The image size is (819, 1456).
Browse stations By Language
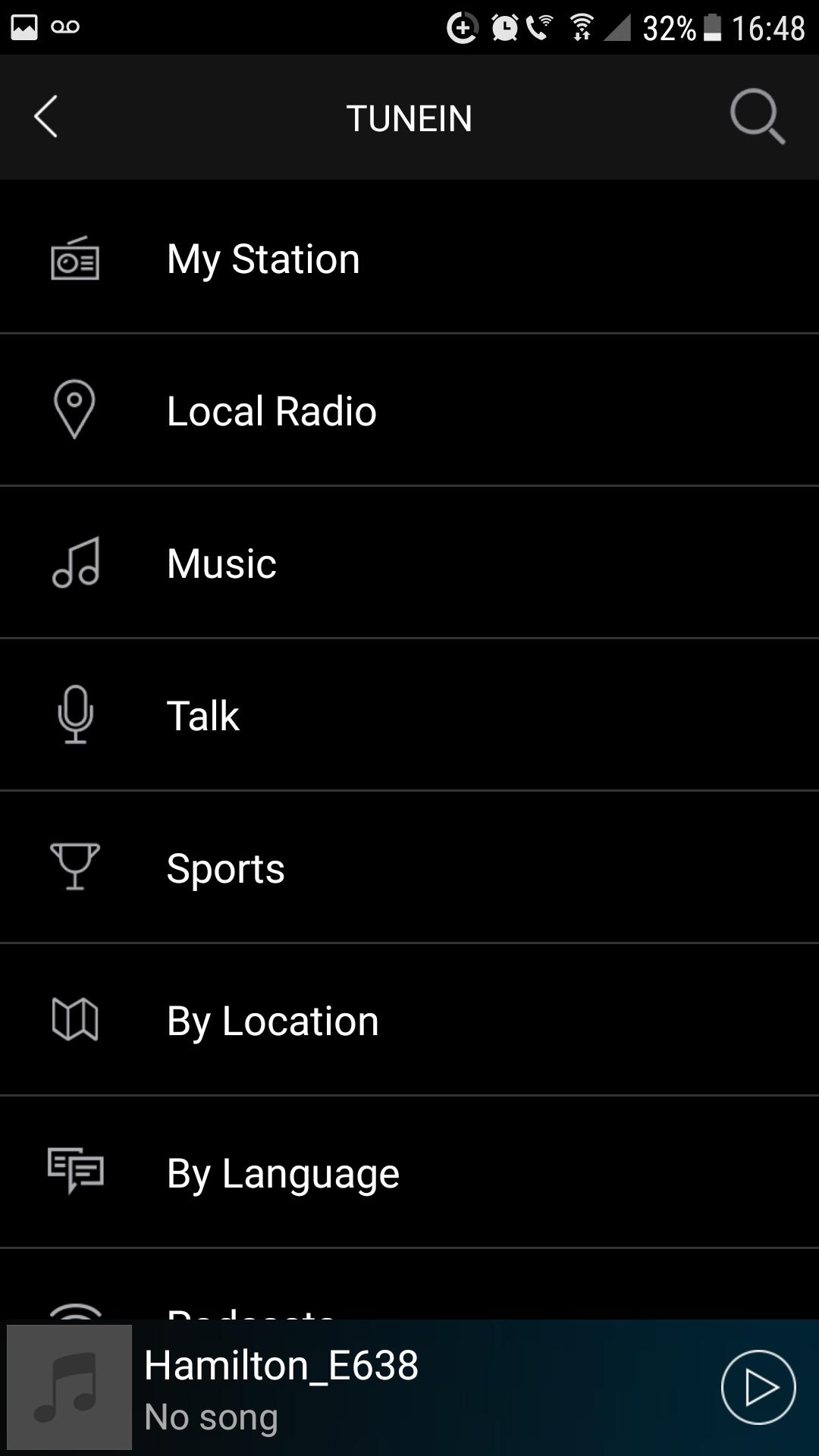click(x=409, y=1172)
